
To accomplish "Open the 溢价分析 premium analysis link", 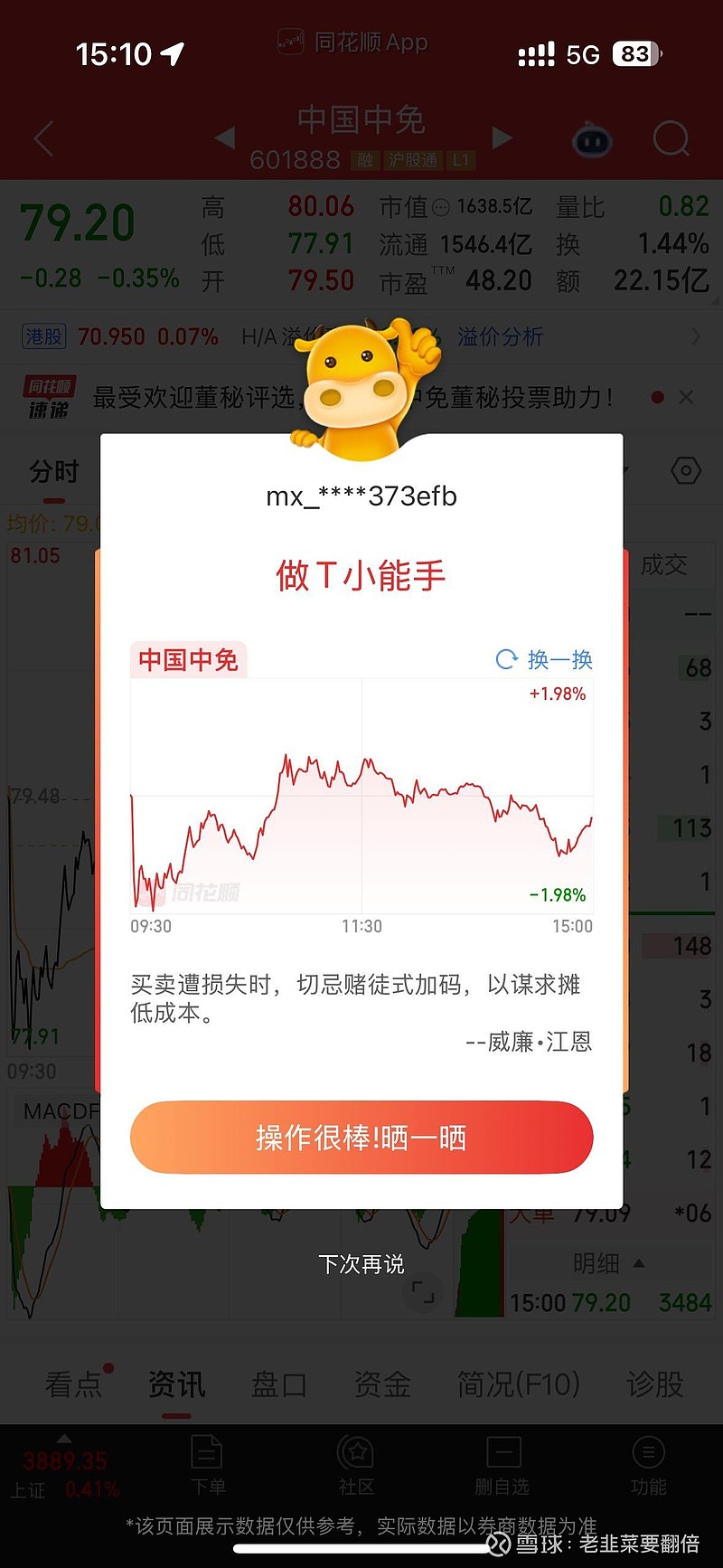I will coord(500,336).
